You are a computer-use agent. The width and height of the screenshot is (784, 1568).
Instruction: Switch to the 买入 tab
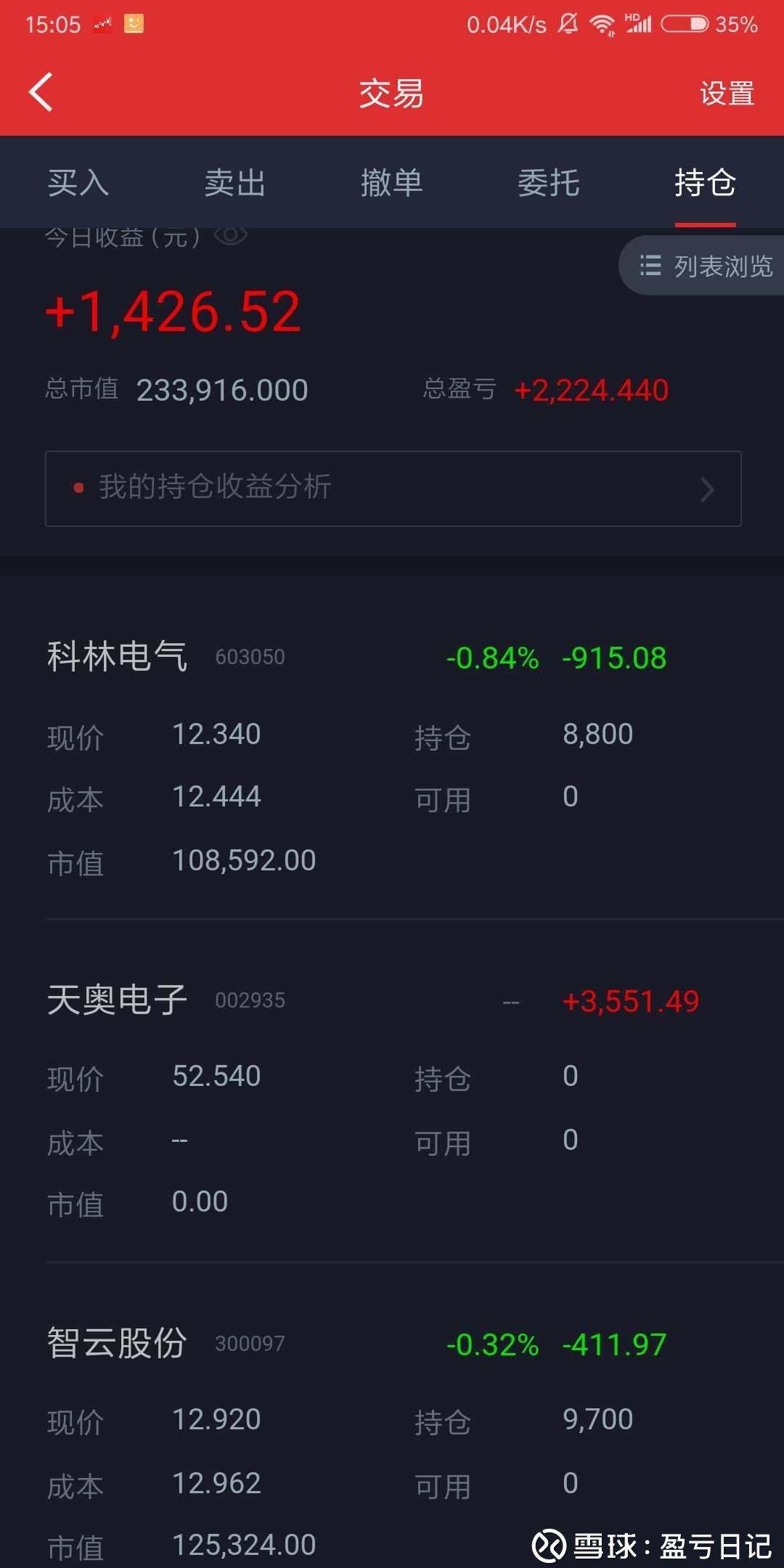pyautogui.click(x=78, y=182)
